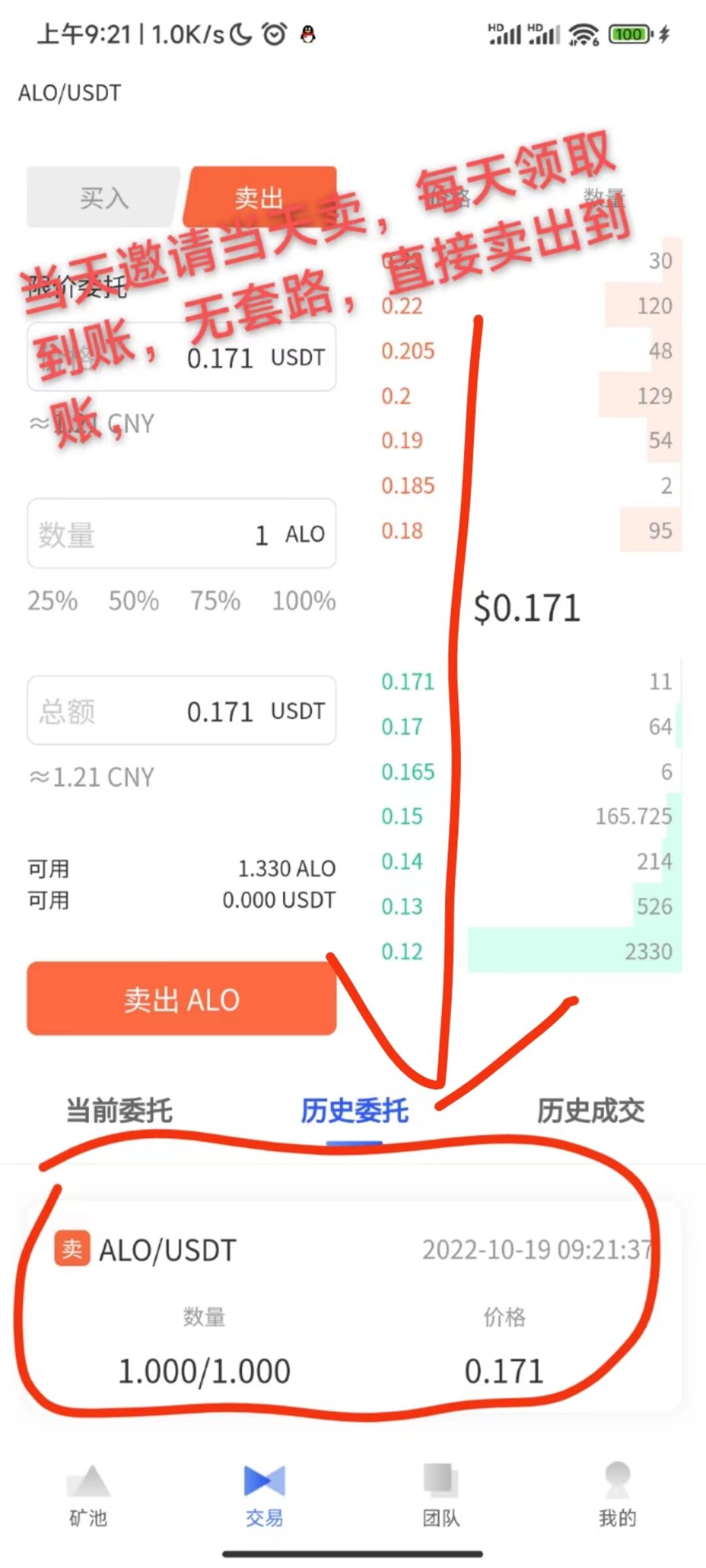This screenshot has height=1568, width=706.
Task: Tap the 卖出 ALO sell button
Action: 182,999
